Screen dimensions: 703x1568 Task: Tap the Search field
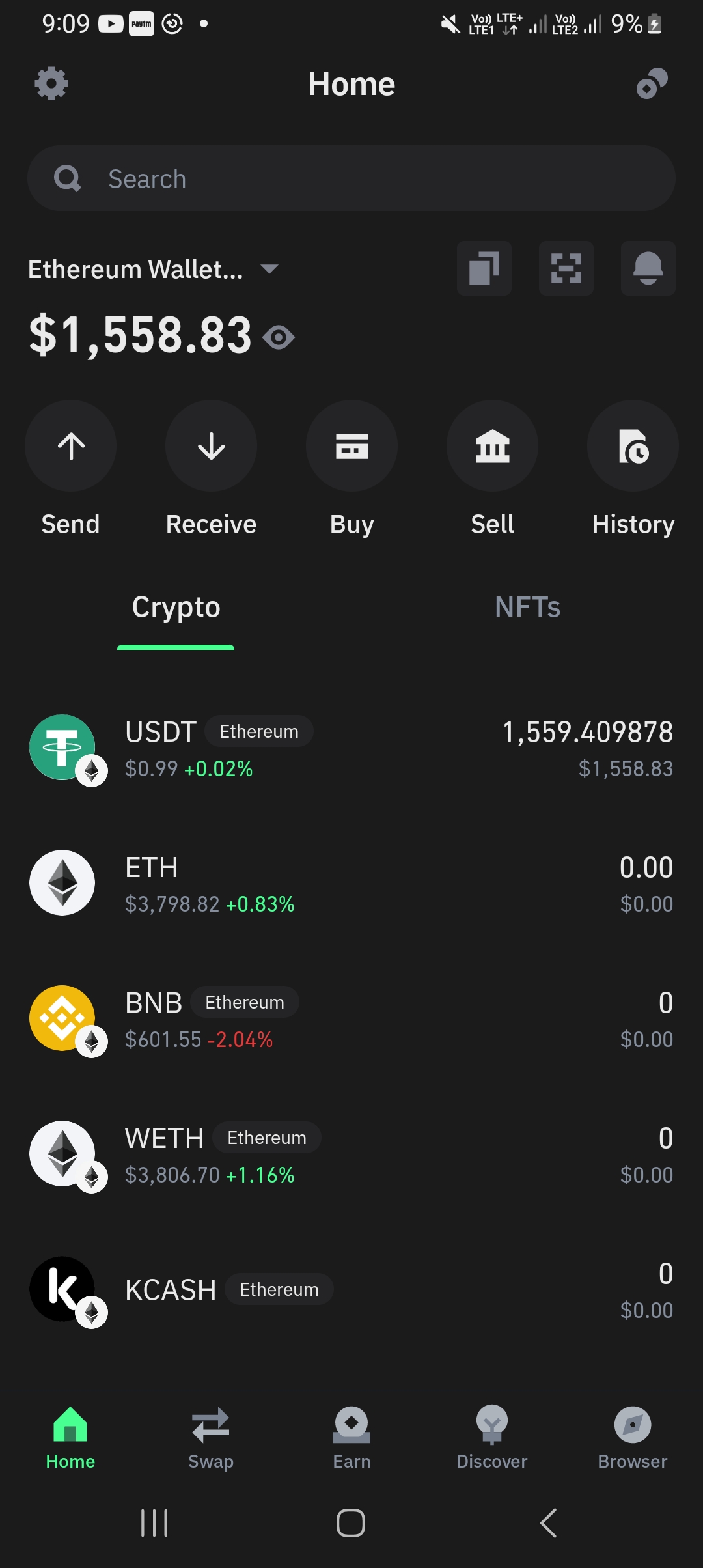pos(351,178)
